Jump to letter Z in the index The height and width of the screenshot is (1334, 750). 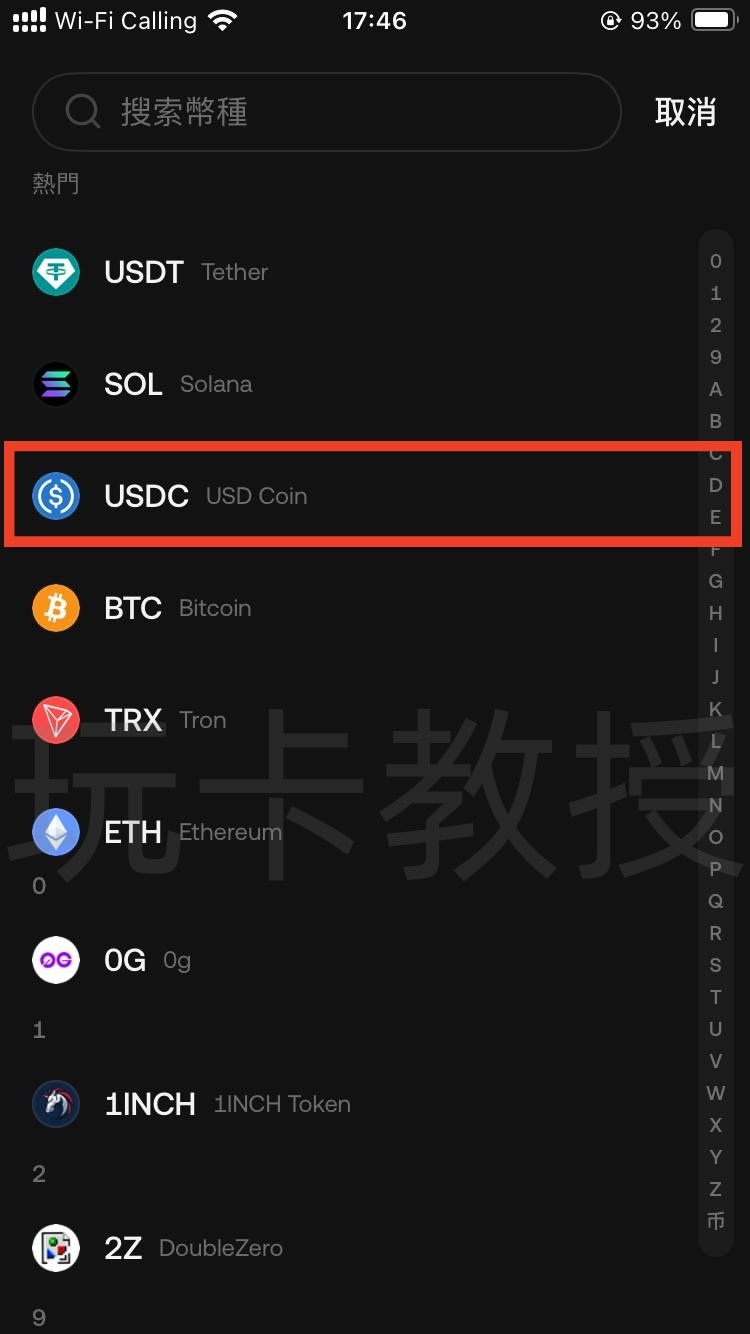[715, 1188]
